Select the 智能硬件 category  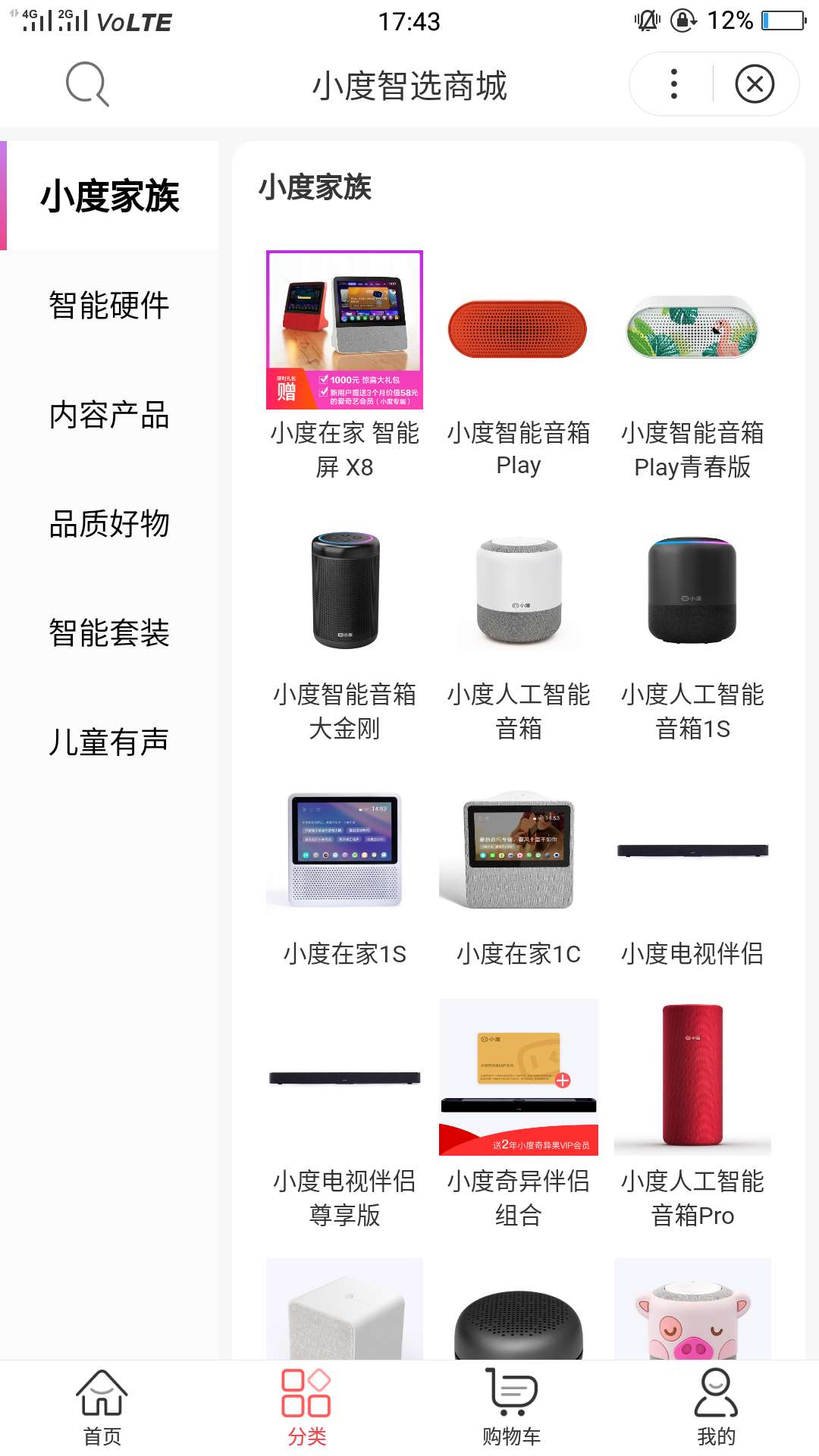point(109,306)
